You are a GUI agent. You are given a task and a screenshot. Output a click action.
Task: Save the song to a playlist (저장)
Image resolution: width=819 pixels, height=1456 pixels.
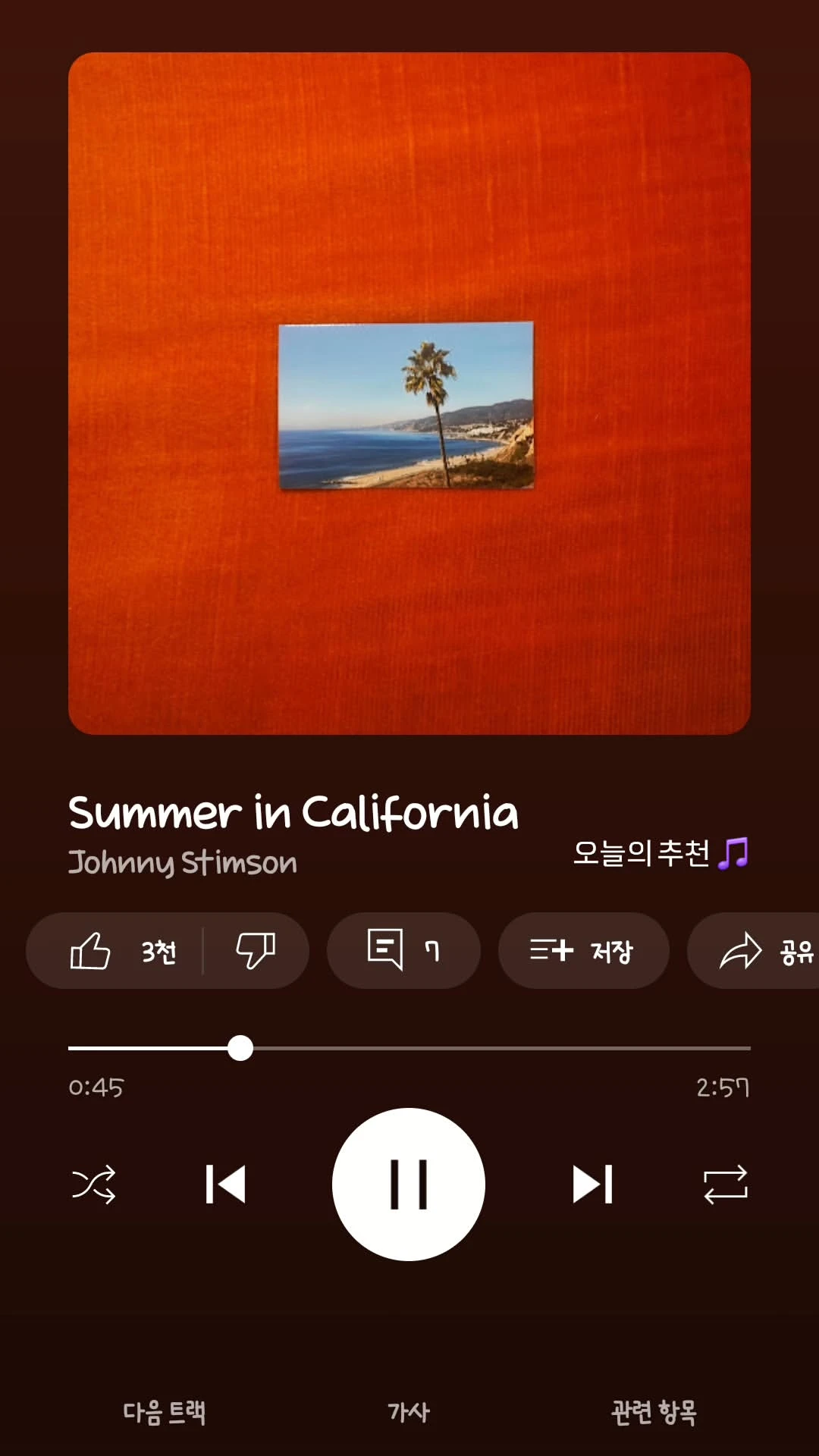pyautogui.click(x=582, y=950)
